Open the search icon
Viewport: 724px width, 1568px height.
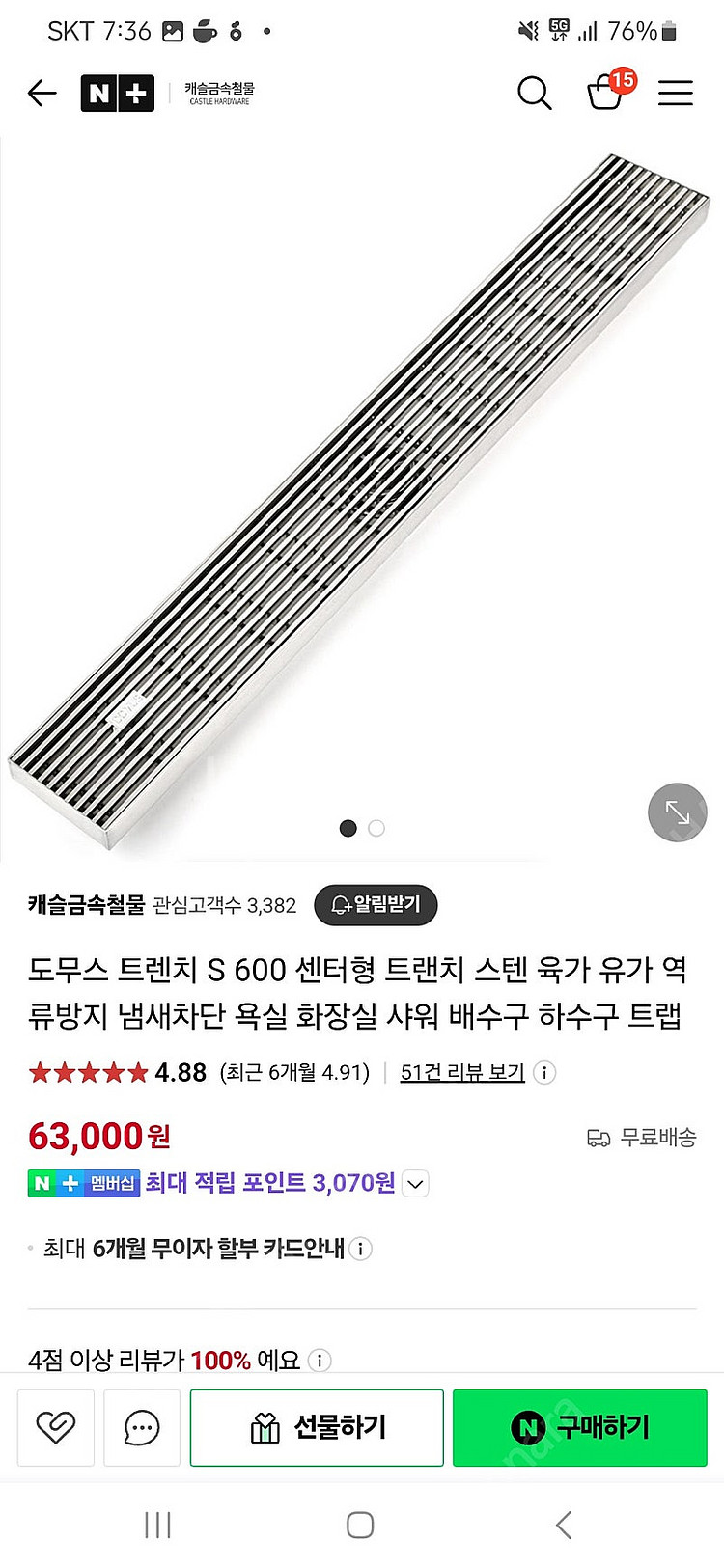coord(534,93)
